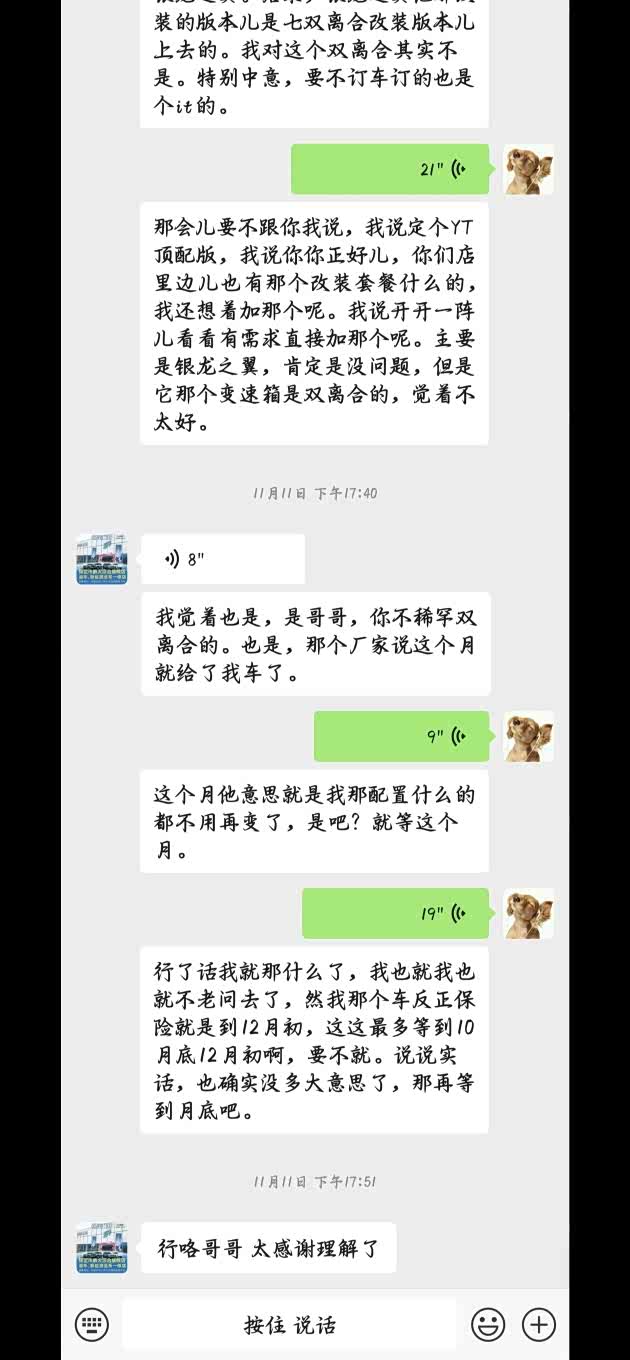Screen dimensions: 630x1360
Task: Open contact avatar beside the 8-second voice message
Action: (102, 559)
